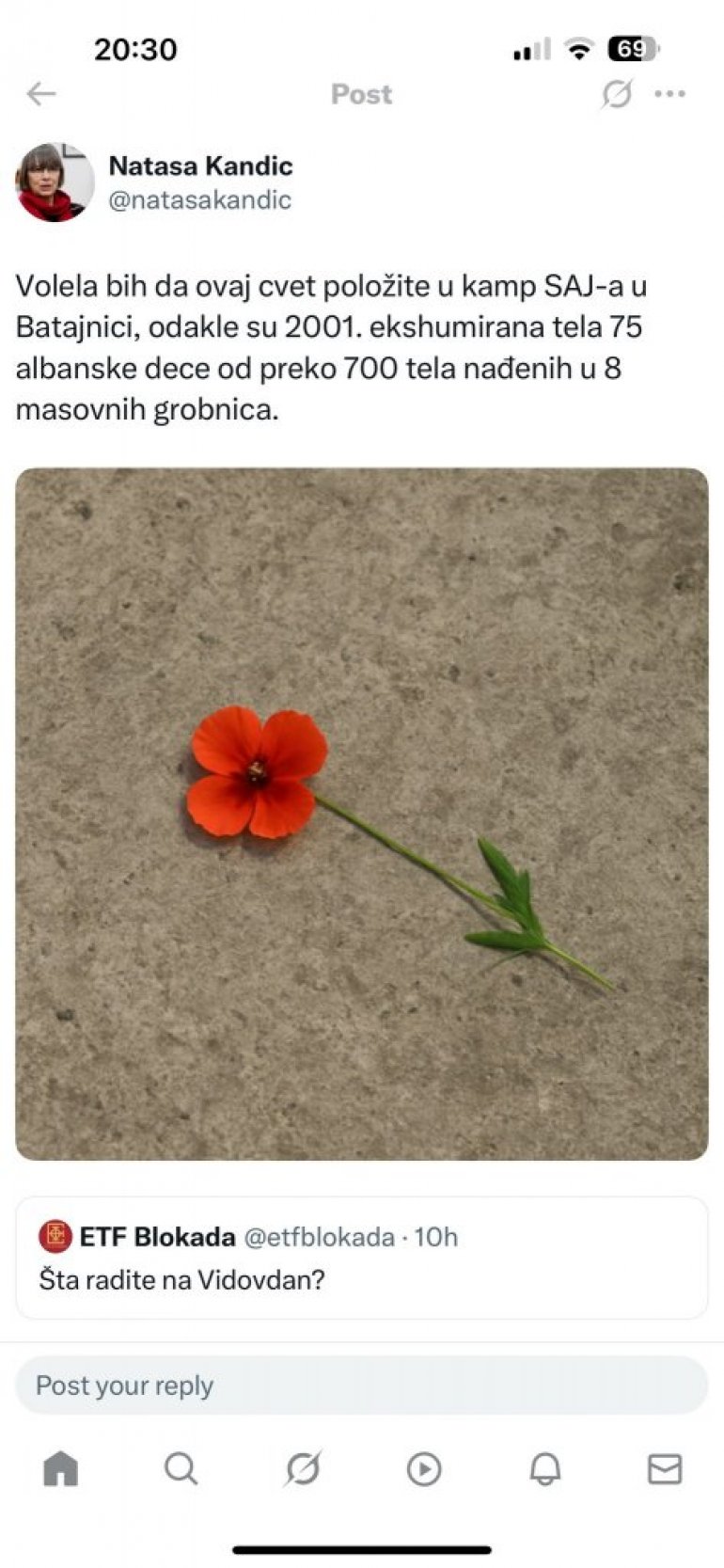Screen dimensions: 724x1568
Task: Switch to the Home tab
Action: pos(61,1468)
